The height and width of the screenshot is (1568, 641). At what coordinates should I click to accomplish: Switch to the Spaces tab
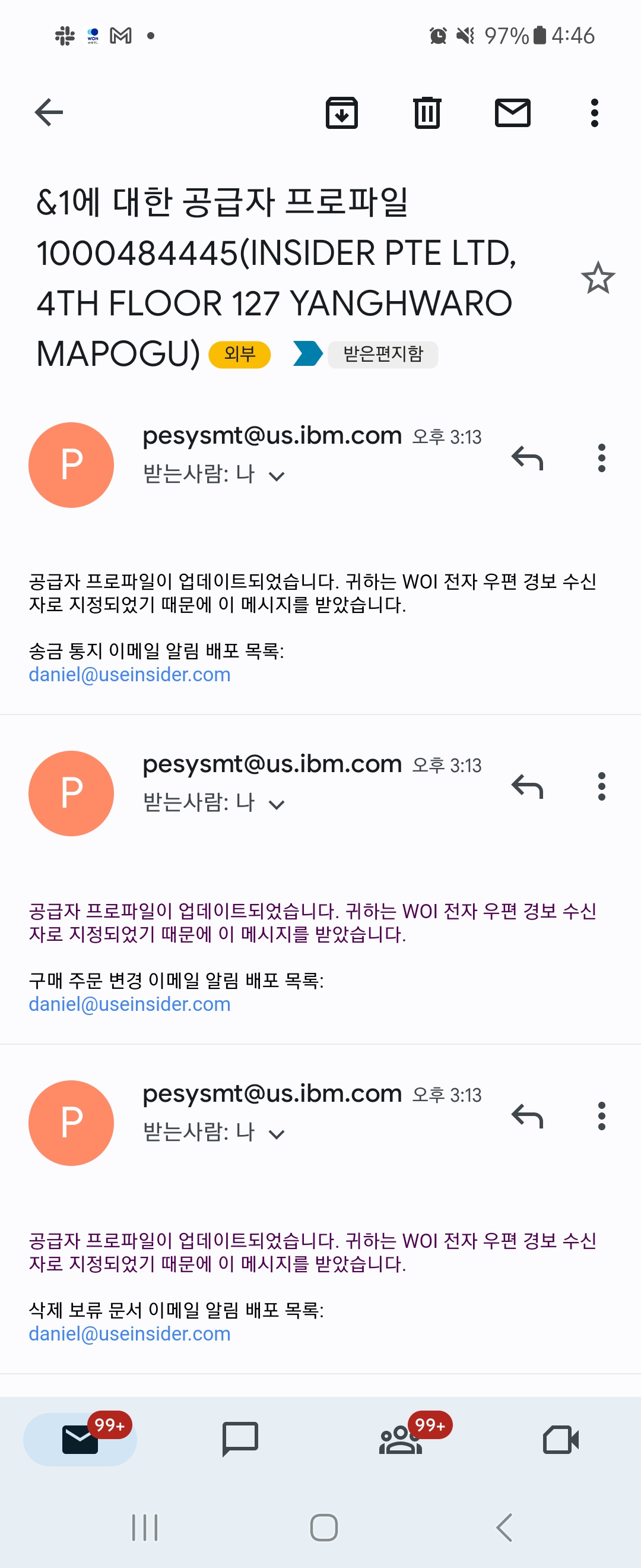click(x=400, y=1439)
